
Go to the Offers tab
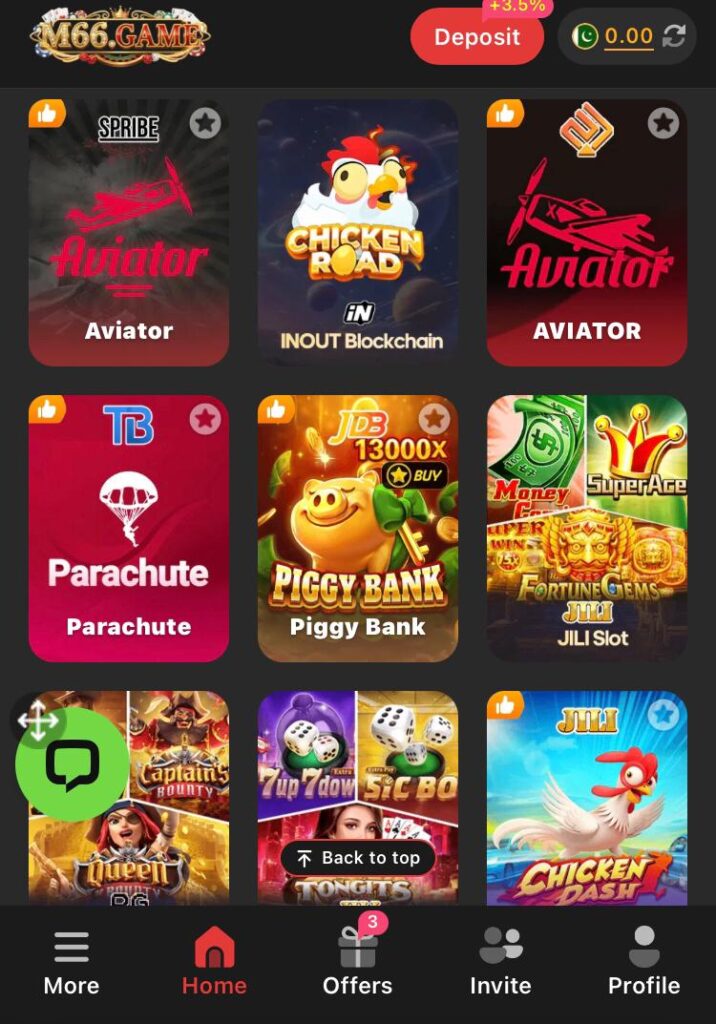357,962
